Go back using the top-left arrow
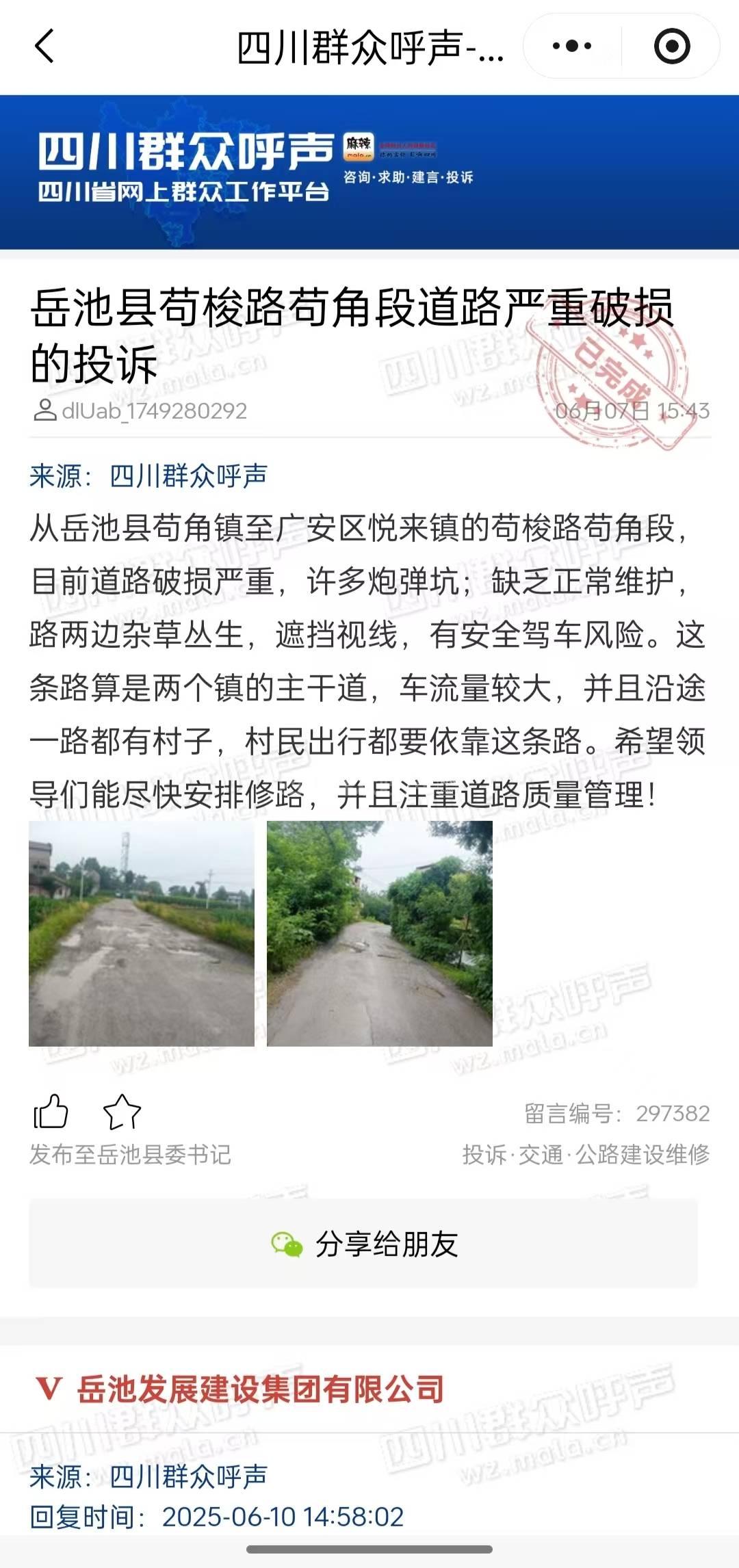Screen dimensions: 739x1568 [44, 47]
